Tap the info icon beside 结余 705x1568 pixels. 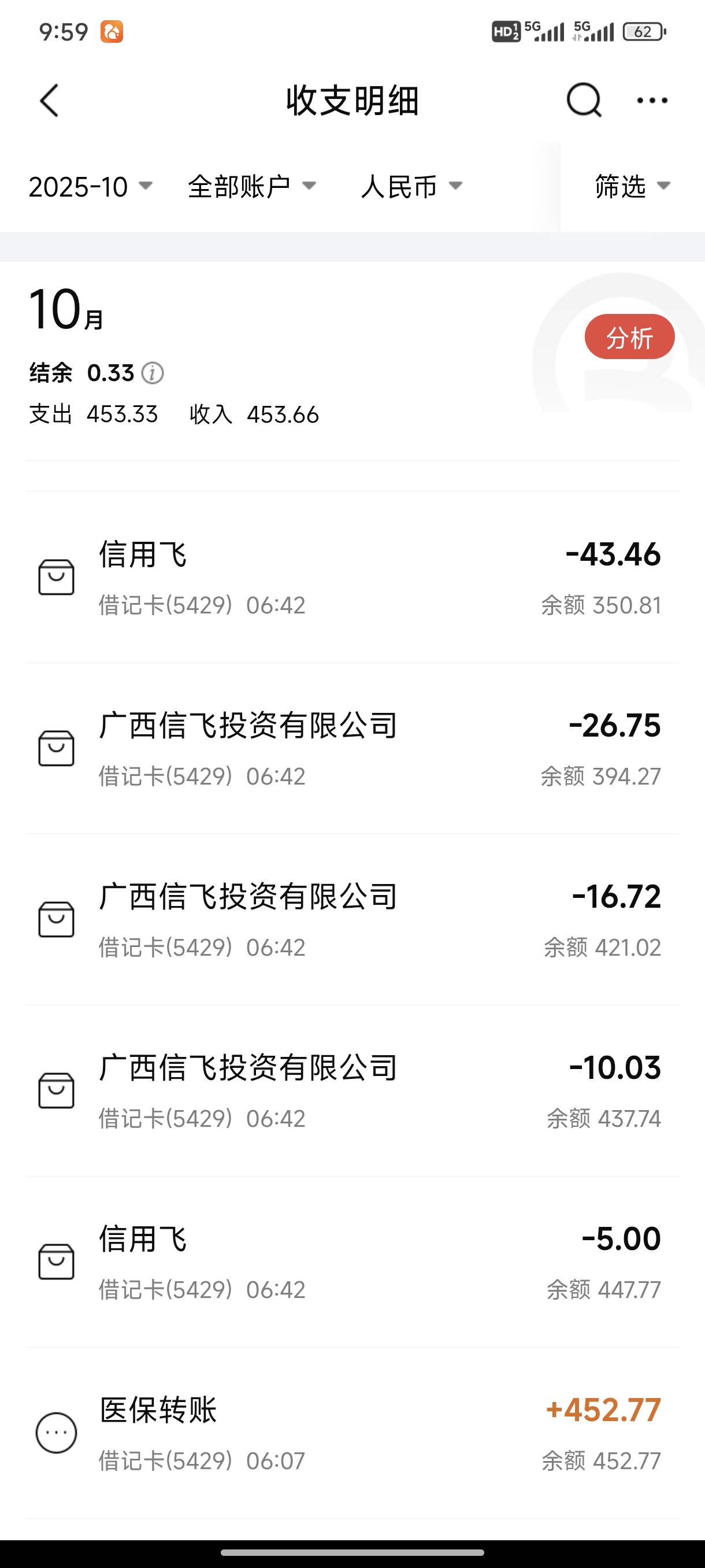pos(152,373)
